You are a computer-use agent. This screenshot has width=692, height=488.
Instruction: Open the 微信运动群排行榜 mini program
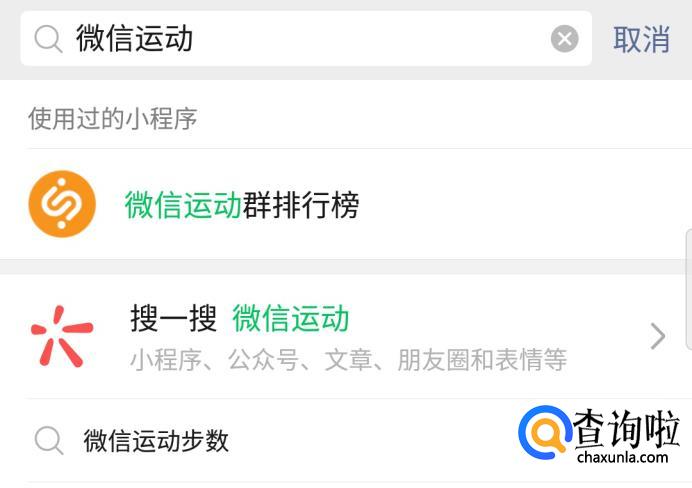pos(240,205)
